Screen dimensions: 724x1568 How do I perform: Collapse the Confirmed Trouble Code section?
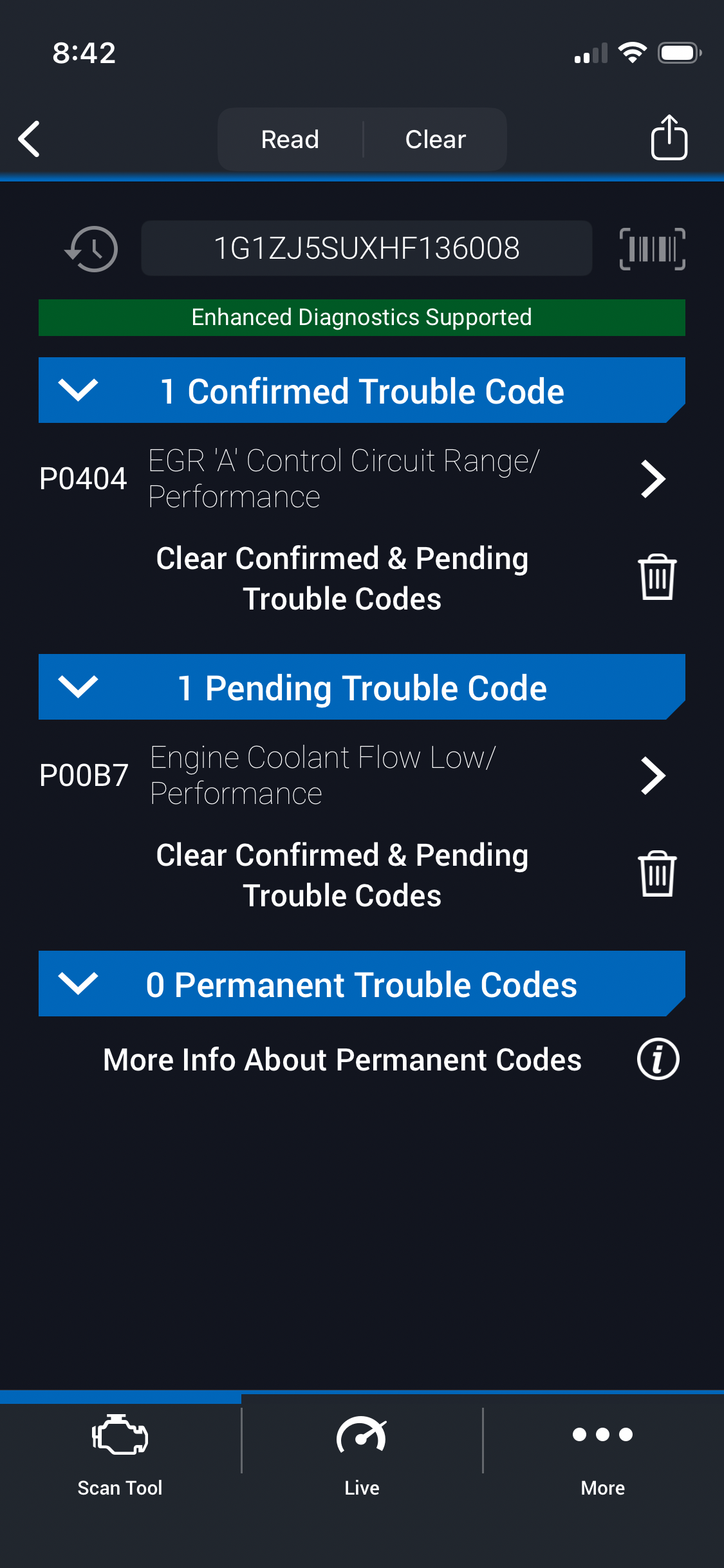coord(78,390)
